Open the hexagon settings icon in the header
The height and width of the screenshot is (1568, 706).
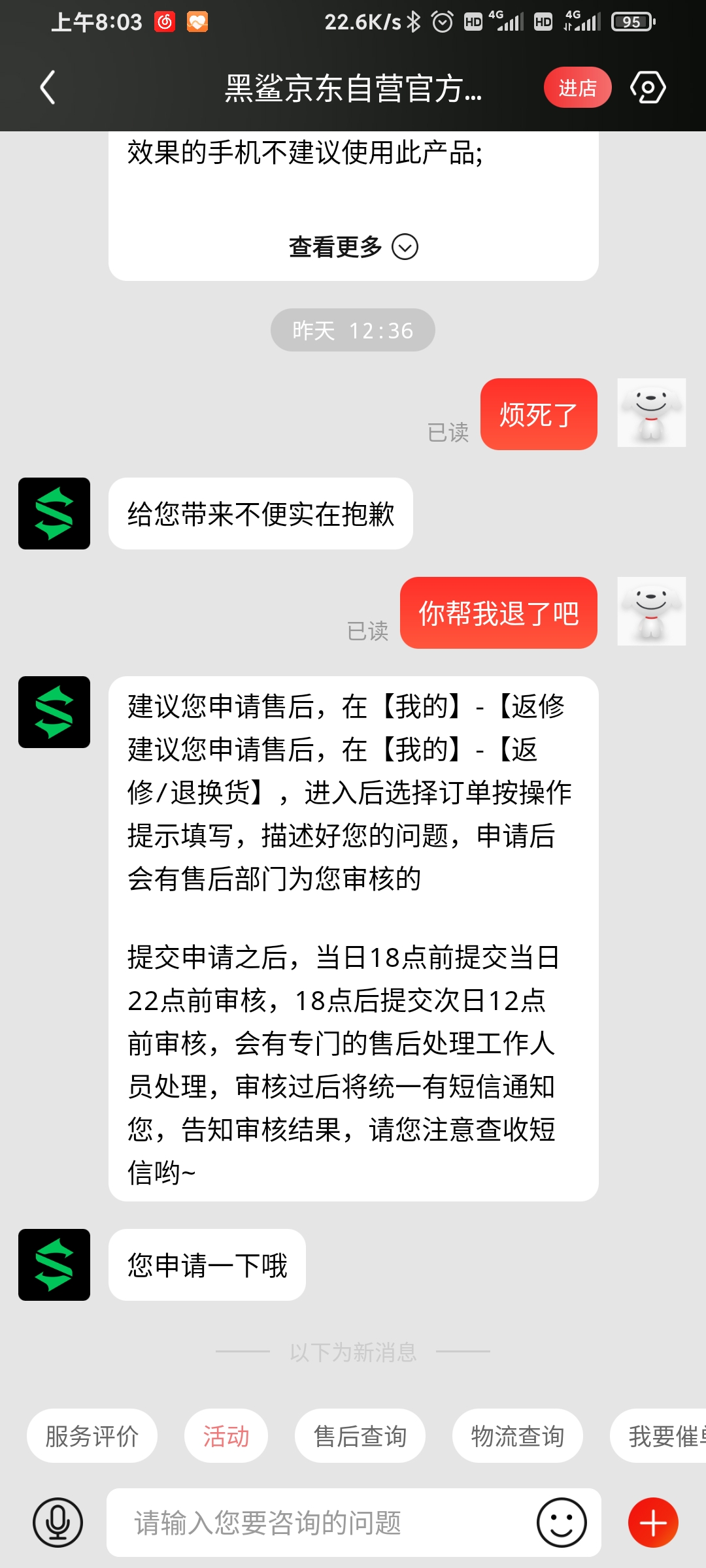click(x=648, y=88)
